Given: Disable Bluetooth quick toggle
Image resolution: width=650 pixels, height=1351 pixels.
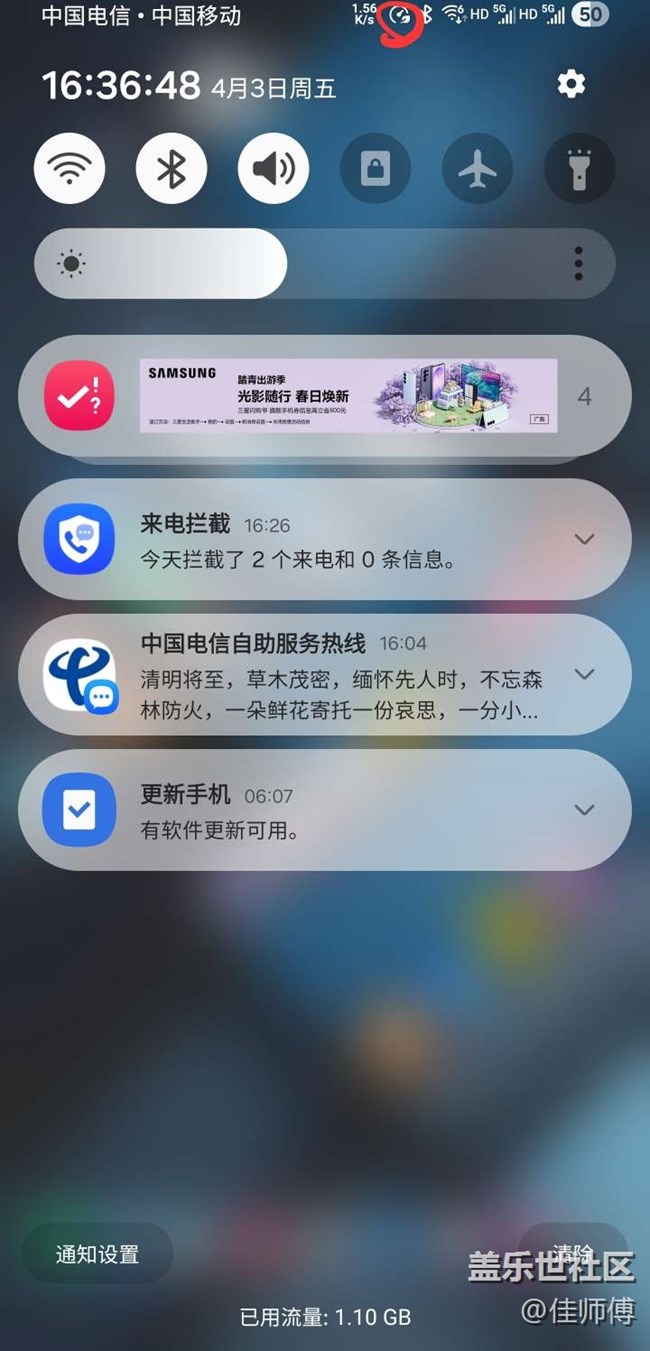Looking at the screenshot, I should (172, 168).
